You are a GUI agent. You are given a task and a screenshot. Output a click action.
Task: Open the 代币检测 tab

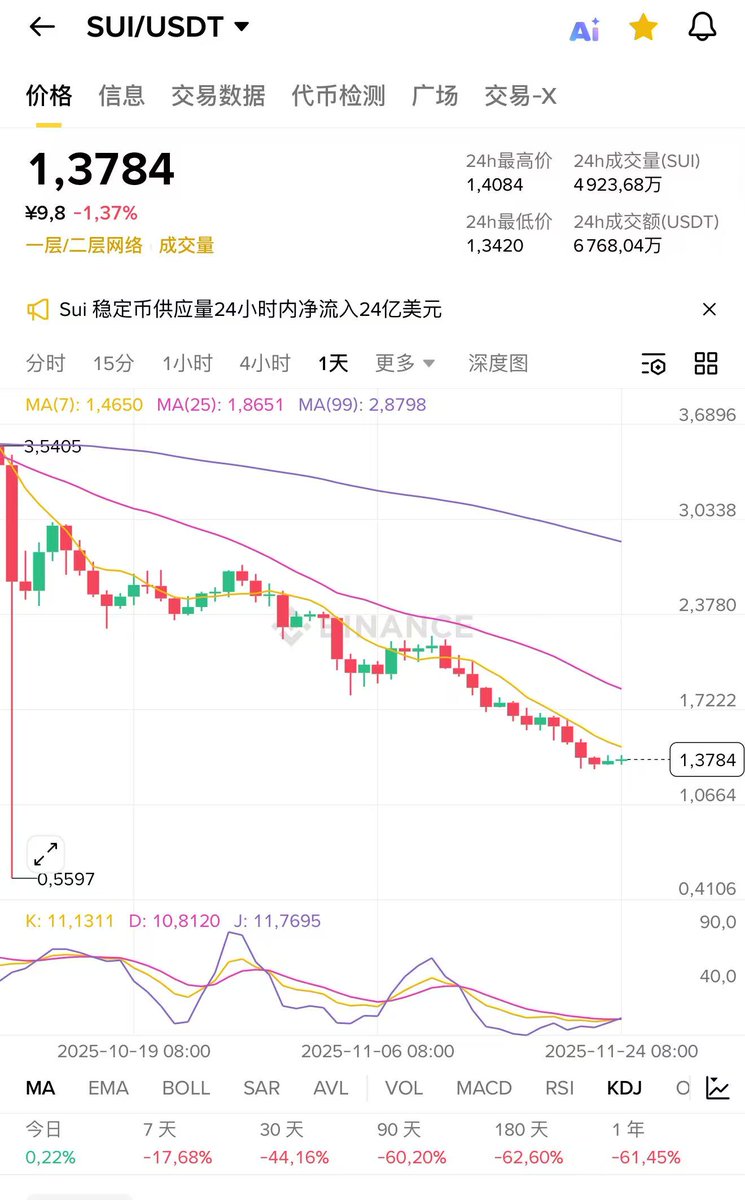tap(338, 96)
